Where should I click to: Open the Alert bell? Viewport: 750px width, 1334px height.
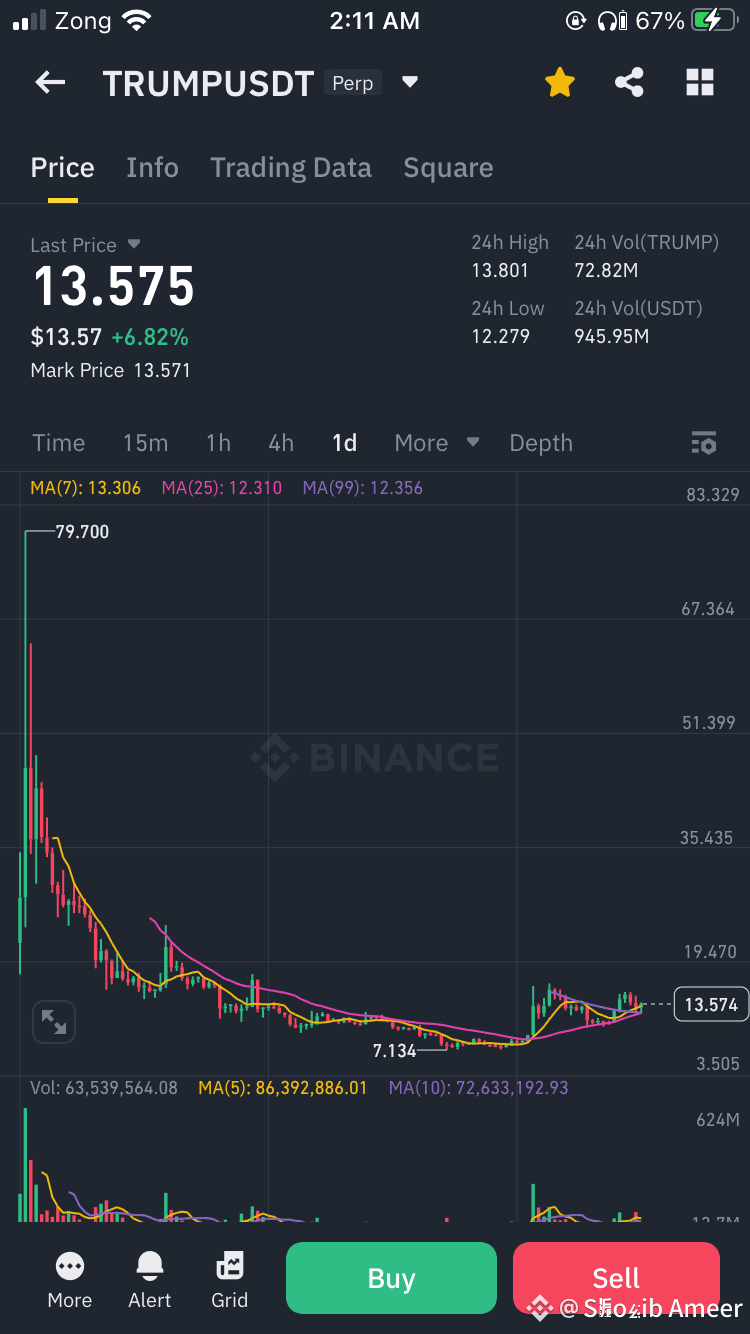click(x=149, y=1280)
